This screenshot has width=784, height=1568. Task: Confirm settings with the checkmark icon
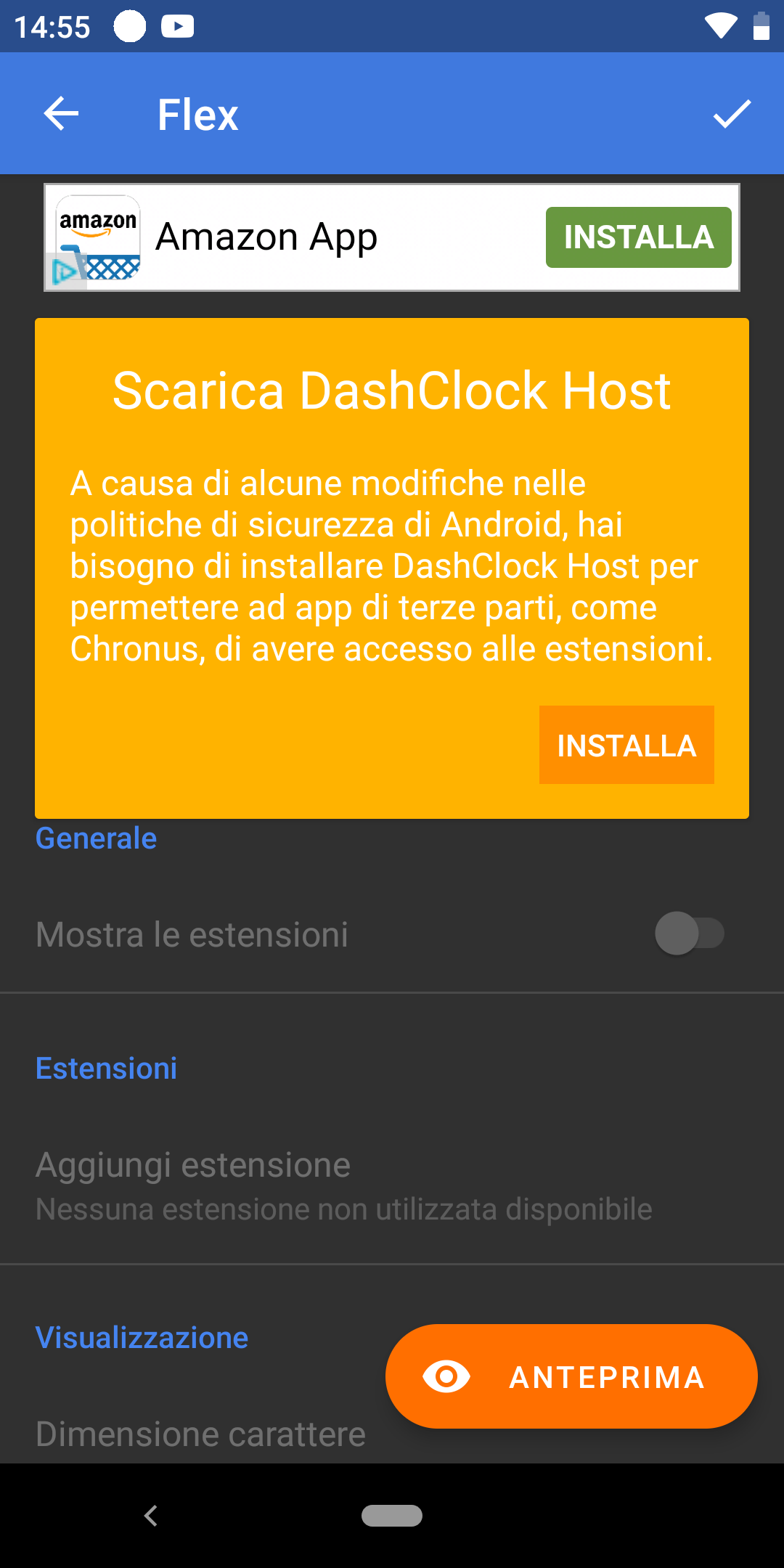pyautogui.click(x=732, y=114)
